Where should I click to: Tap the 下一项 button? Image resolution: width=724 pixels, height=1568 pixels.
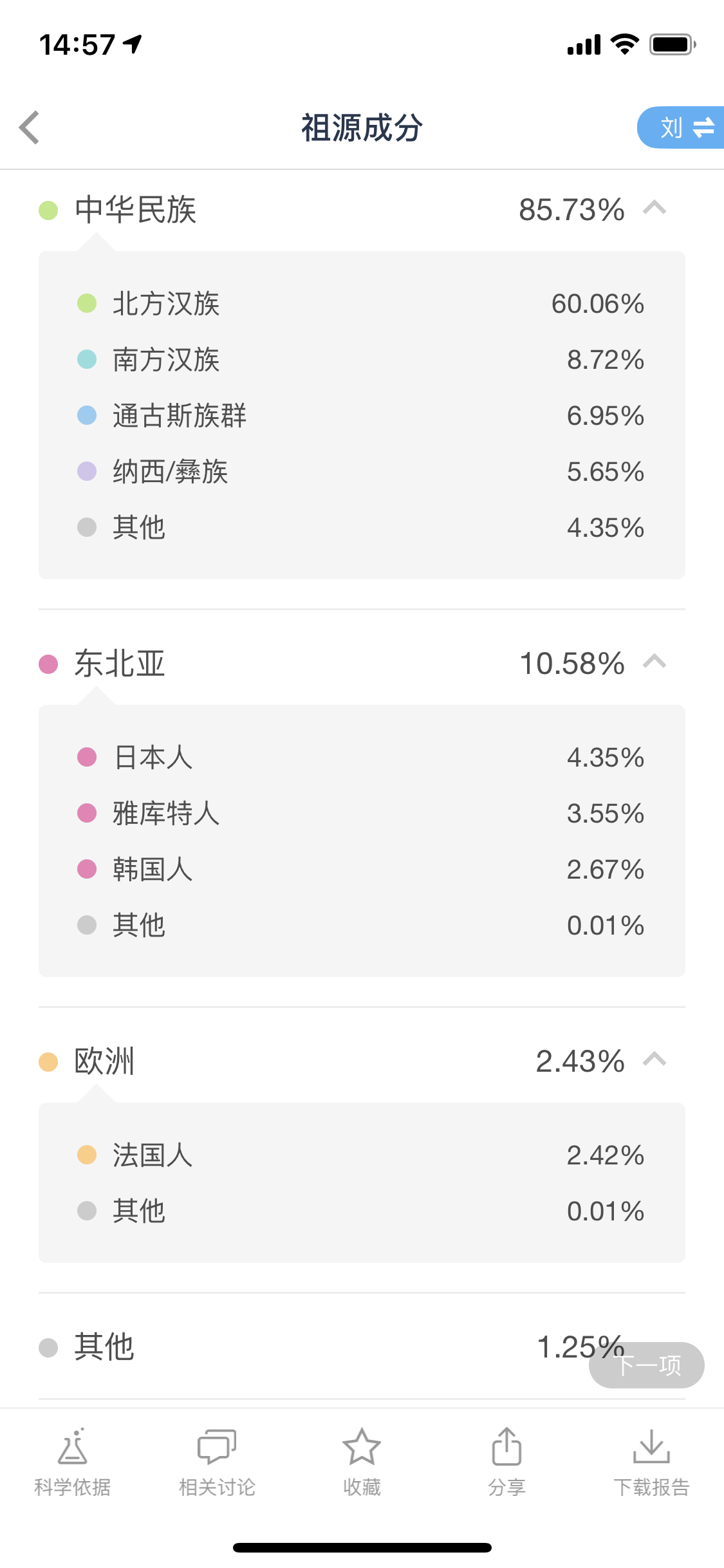point(646,1365)
